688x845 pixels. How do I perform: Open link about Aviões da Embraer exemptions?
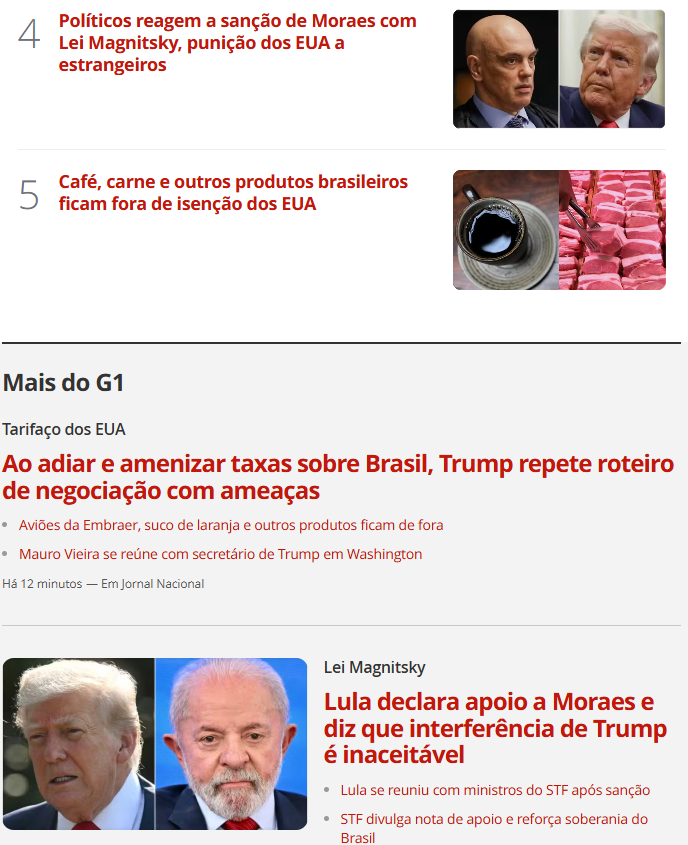(x=231, y=525)
